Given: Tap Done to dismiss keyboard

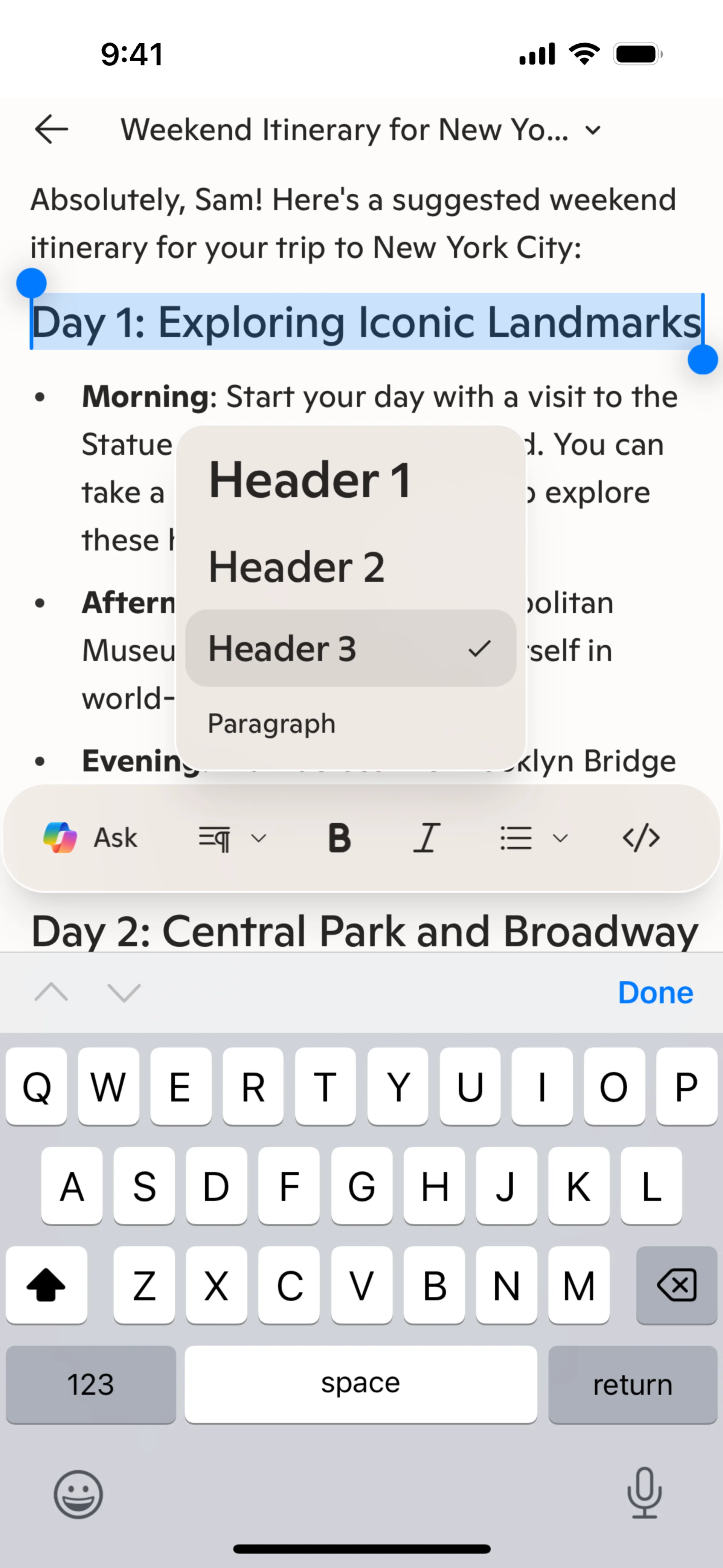Looking at the screenshot, I should coord(655,993).
